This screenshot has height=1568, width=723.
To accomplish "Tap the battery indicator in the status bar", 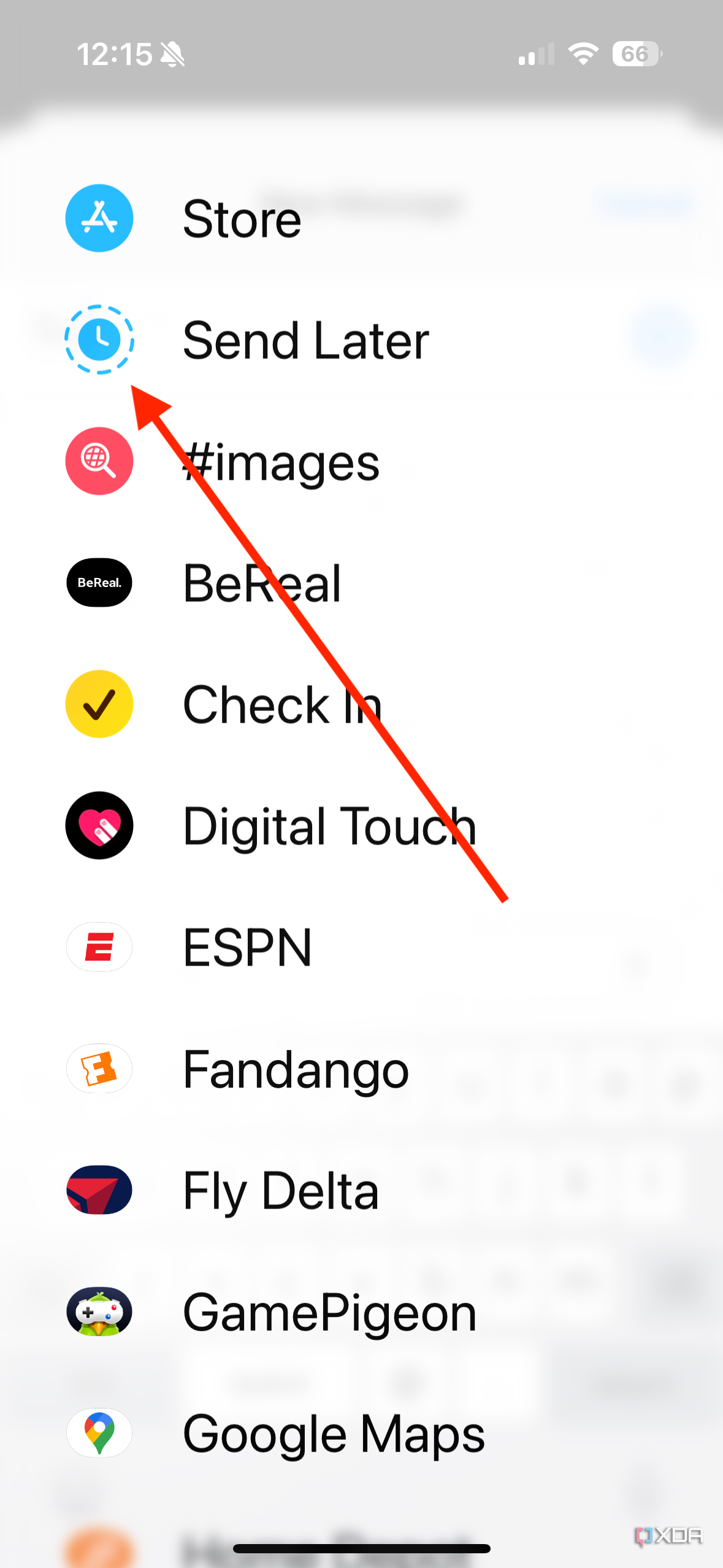I will coord(635,54).
